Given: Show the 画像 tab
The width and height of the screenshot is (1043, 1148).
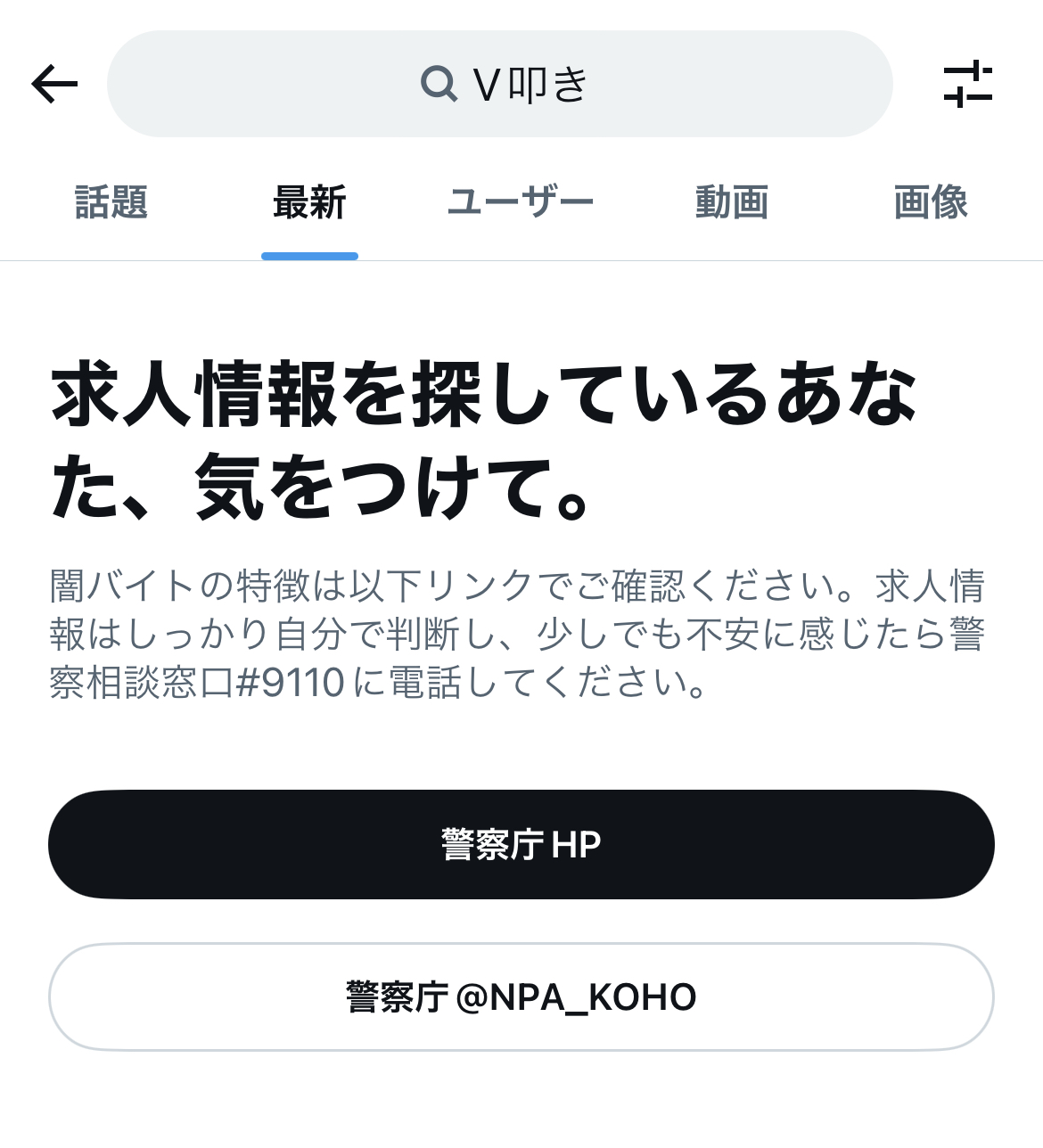Looking at the screenshot, I should point(931,203).
